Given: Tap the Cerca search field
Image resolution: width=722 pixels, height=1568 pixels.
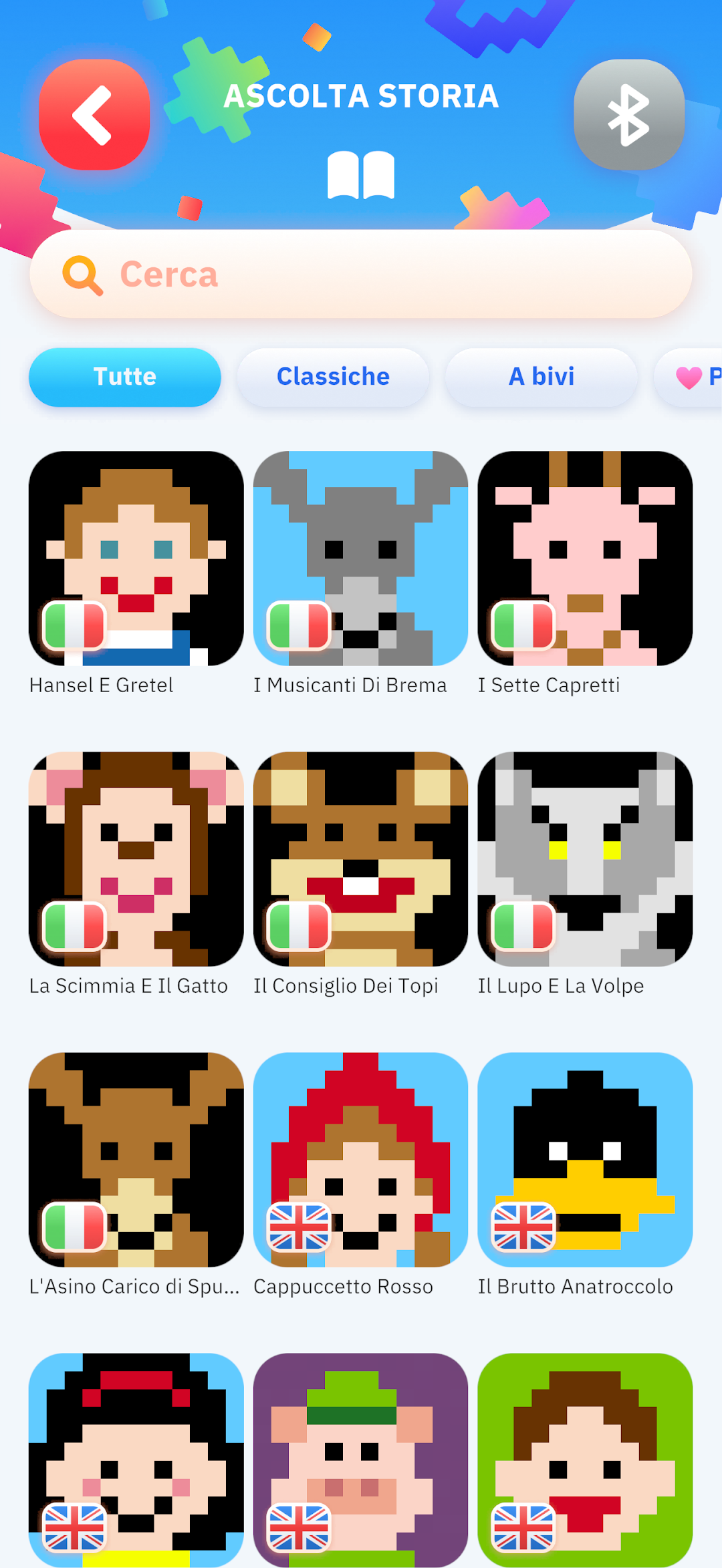Looking at the screenshot, I should click(361, 274).
